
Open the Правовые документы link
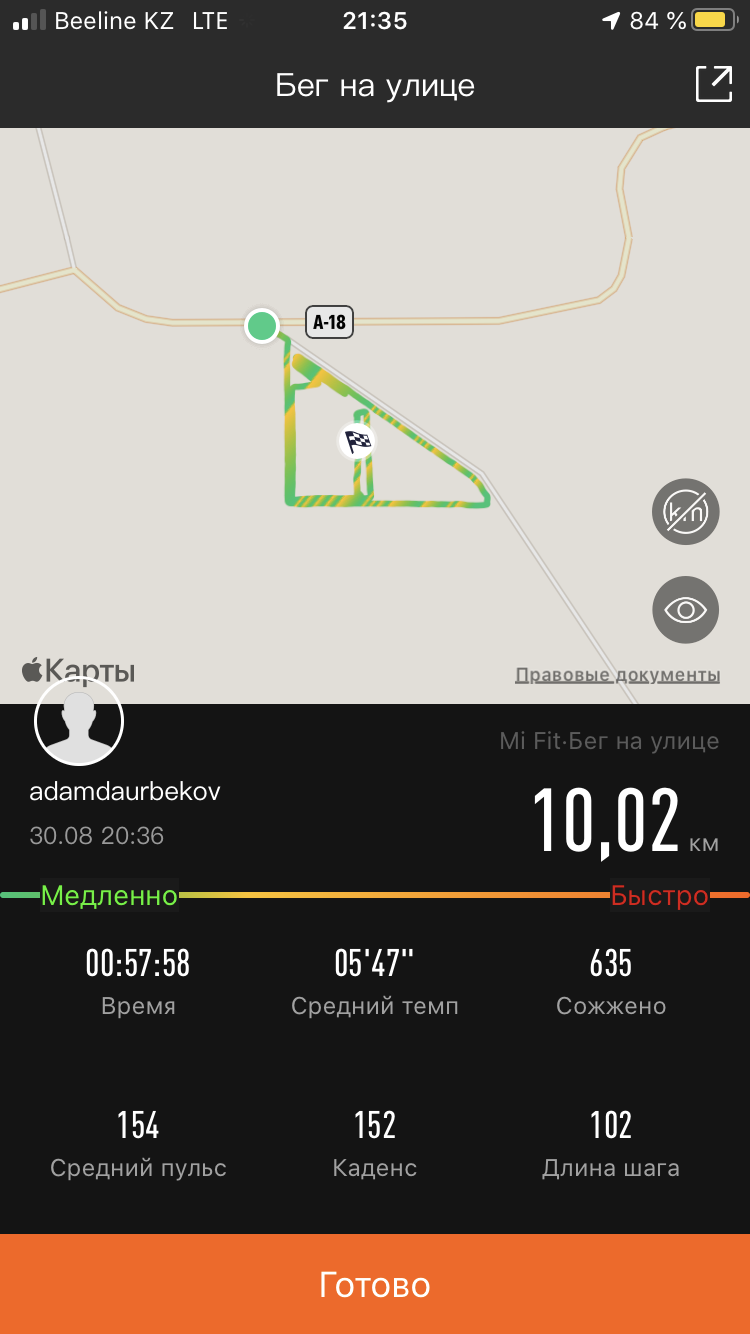[x=617, y=675]
